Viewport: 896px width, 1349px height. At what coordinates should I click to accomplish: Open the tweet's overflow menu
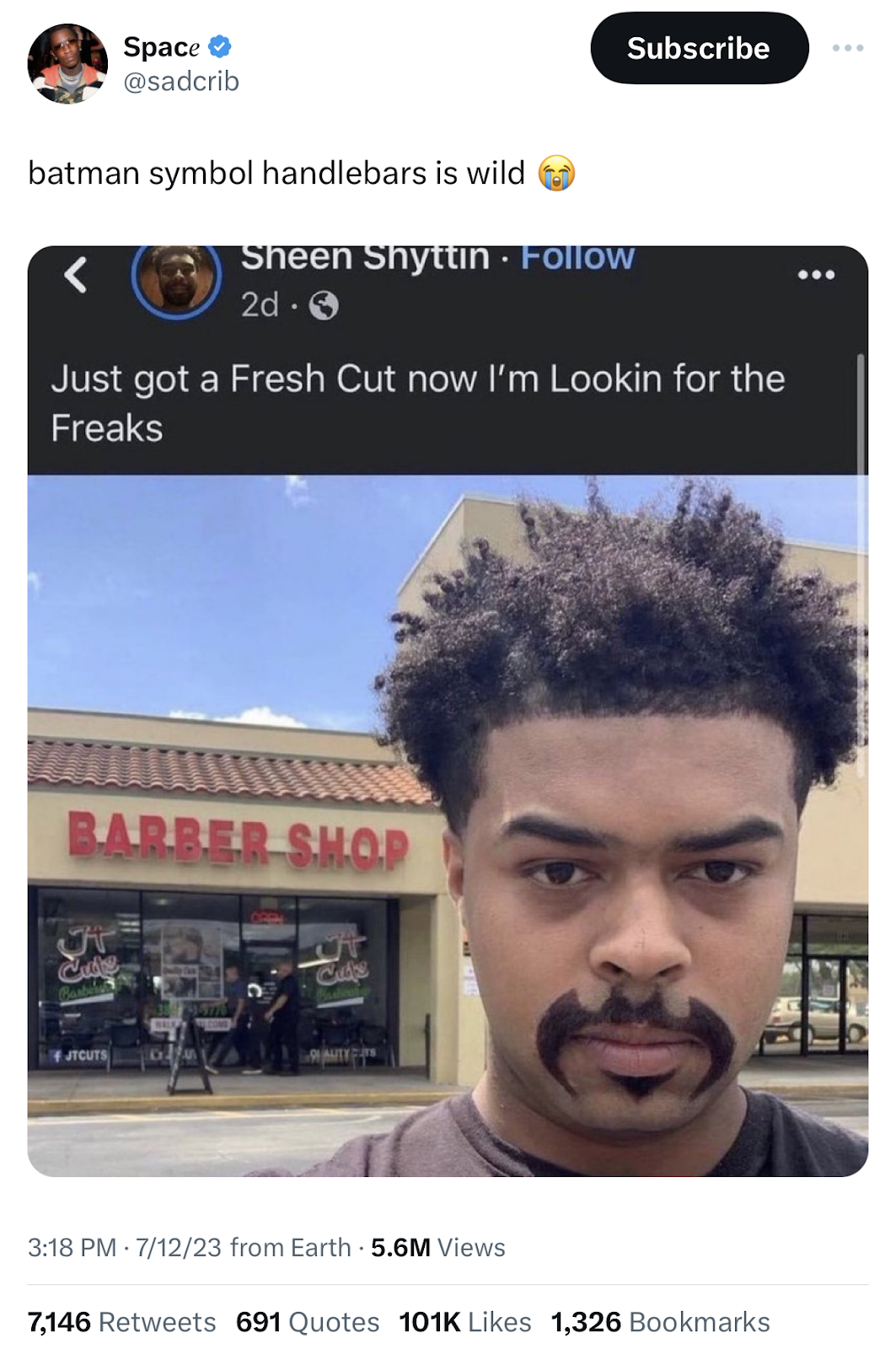(x=847, y=48)
